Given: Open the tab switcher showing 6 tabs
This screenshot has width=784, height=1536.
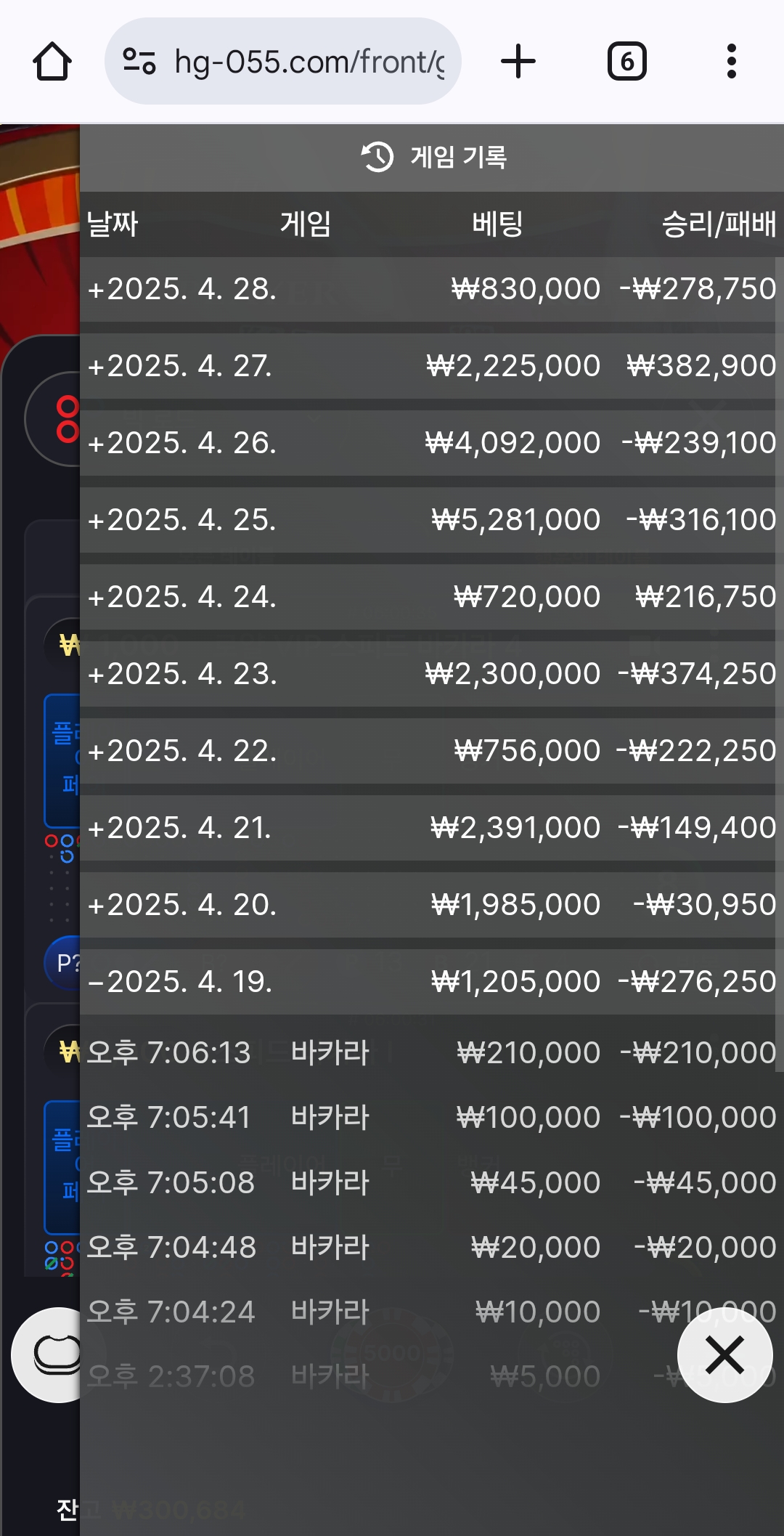Looking at the screenshot, I should 626,62.
